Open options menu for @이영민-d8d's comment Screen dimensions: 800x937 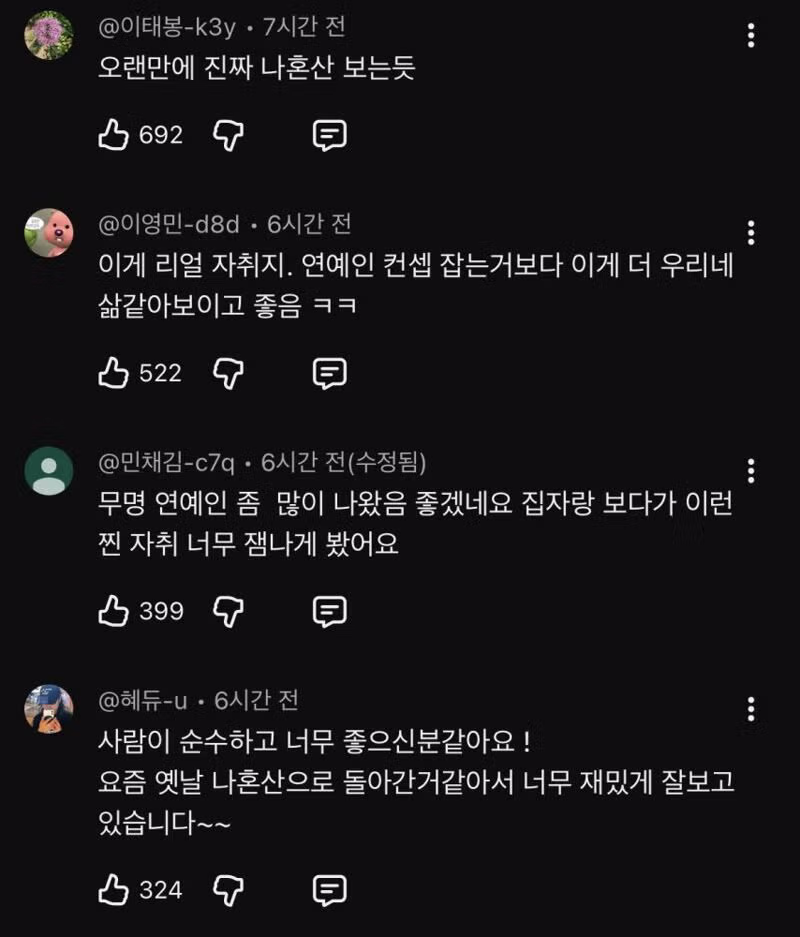[751, 231]
